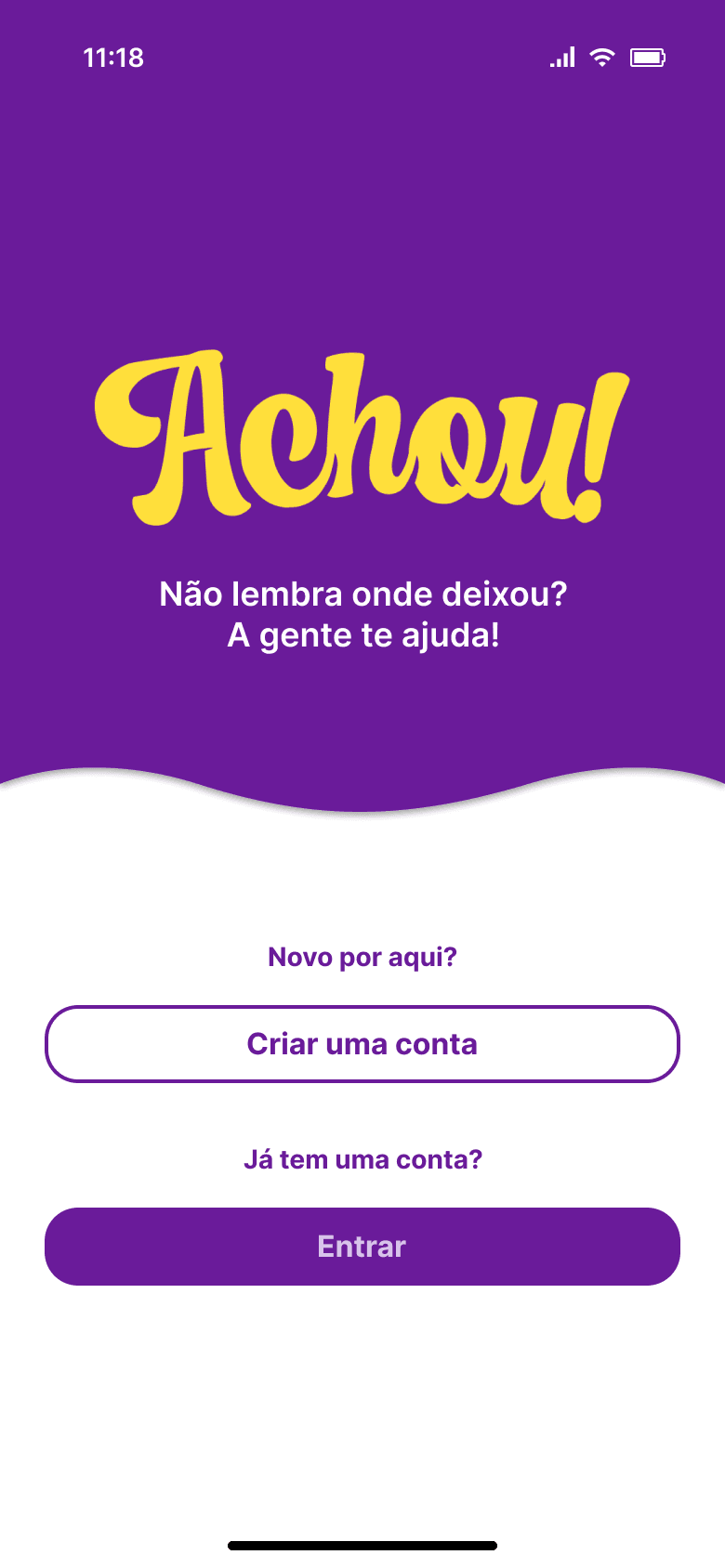Click the tagline Não lembra onde deixou?
The image size is (725, 1568).
coord(362,595)
